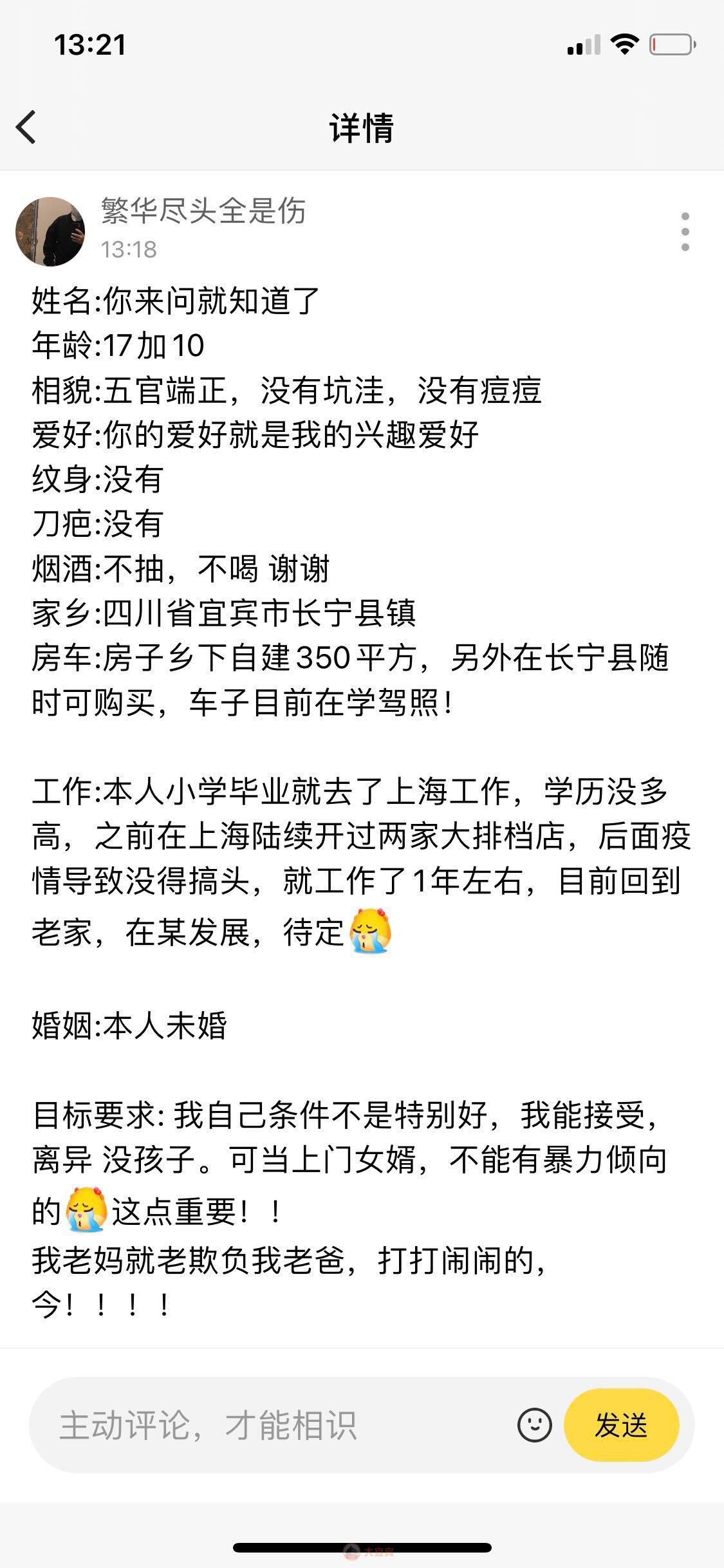Viewport: 724px width, 1568px height.
Task: Tap the yellow 发送 button
Action: point(621,1425)
